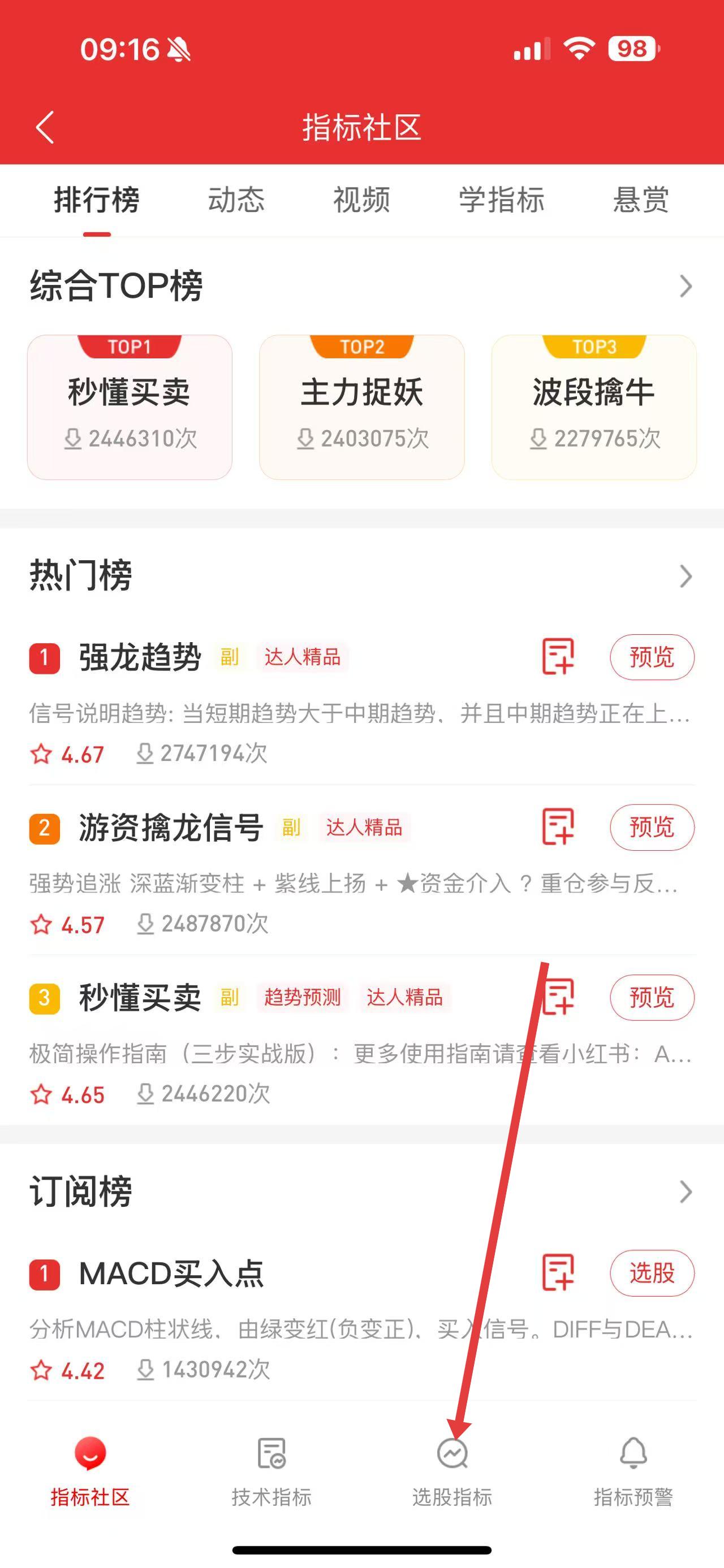
Task: Add 游资擒龙信号 using the plus icon
Action: 558,827
